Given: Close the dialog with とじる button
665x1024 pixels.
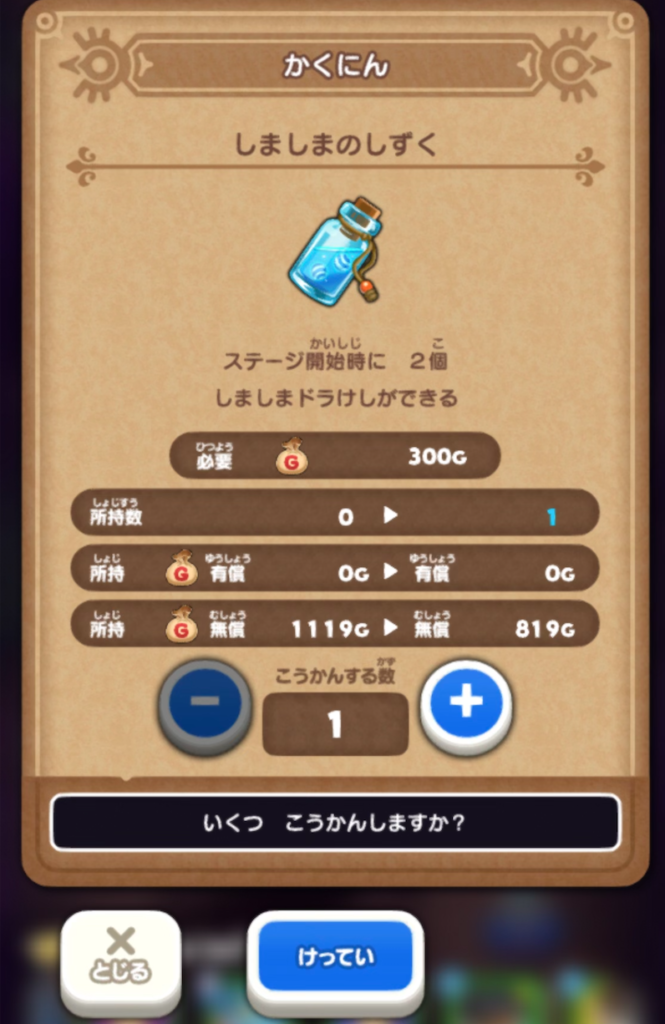Looking at the screenshot, I should (x=121, y=955).
